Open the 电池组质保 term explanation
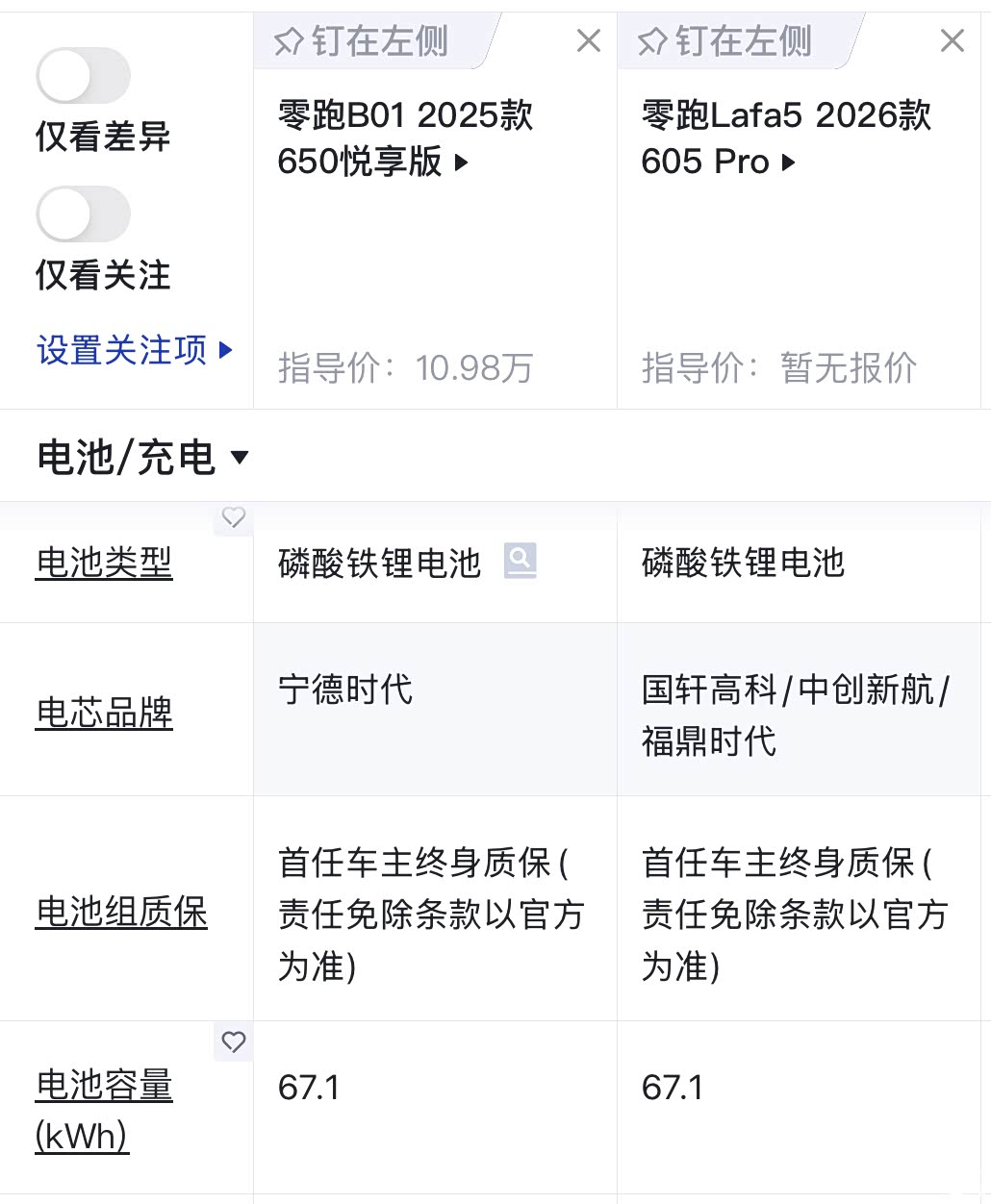 (x=121, y=912)
